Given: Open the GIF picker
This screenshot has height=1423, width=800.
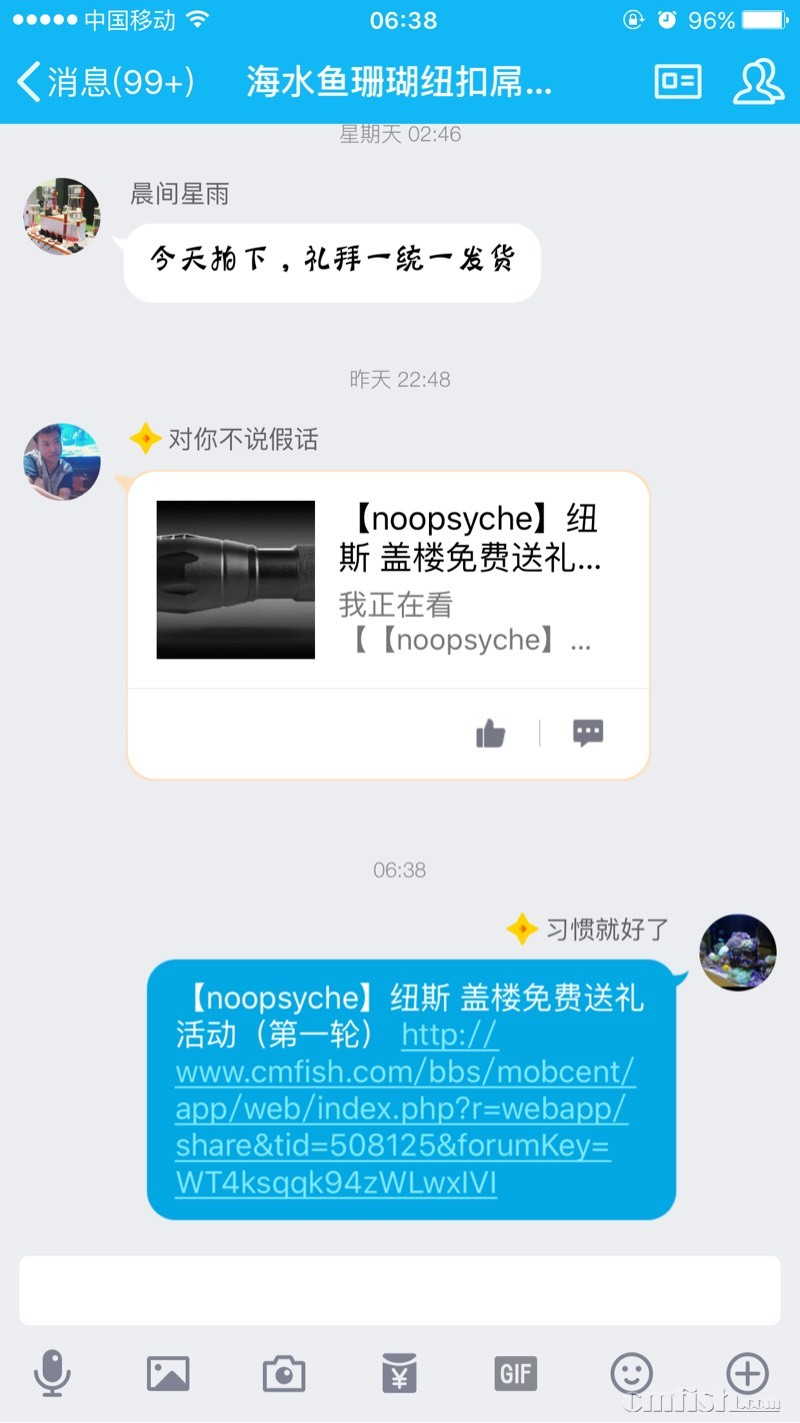Looking at the screenshot, I should point(516,1374).
